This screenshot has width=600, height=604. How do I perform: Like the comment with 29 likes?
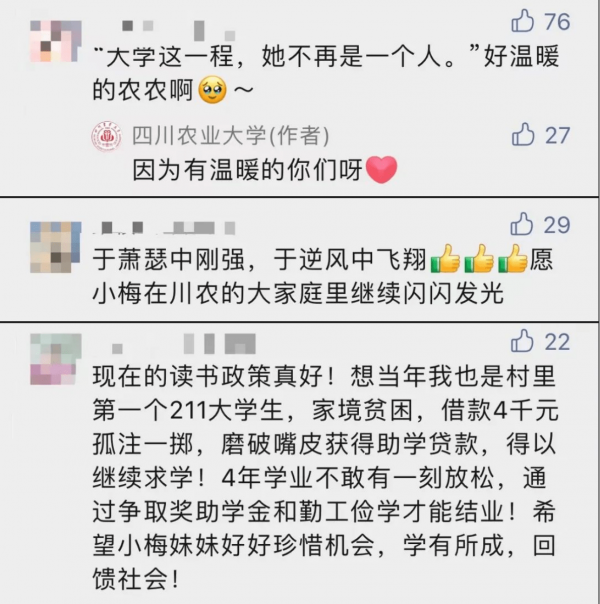pos(523,225)
